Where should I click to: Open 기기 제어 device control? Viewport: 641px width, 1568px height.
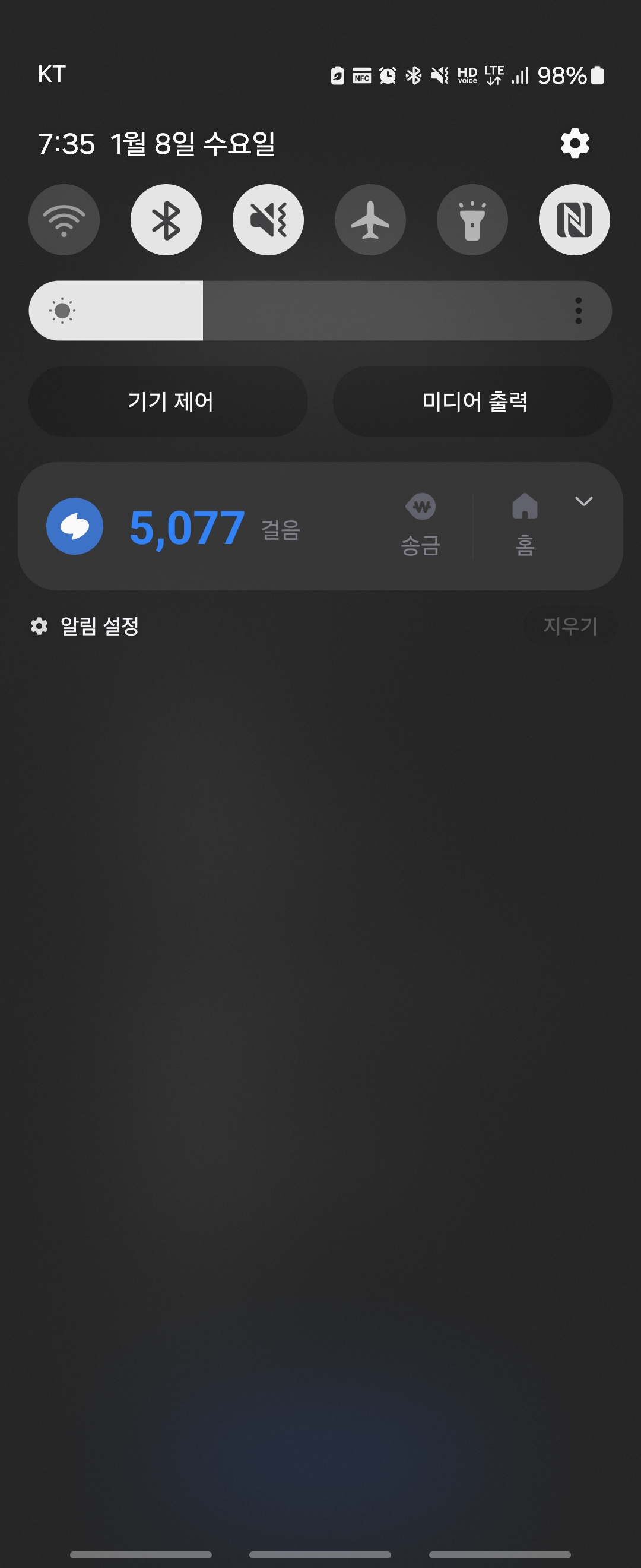click(x=169, y=401)
